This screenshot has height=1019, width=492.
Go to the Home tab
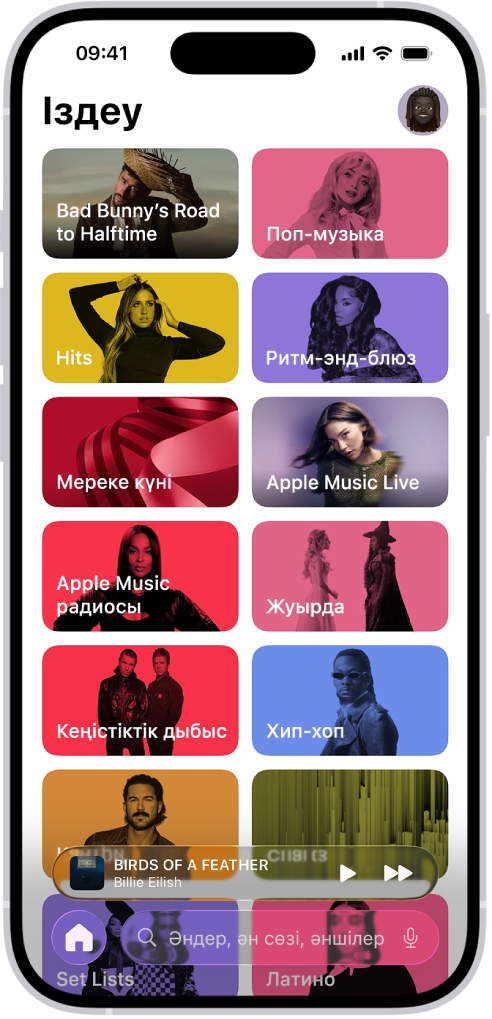[x=79, y=936]
